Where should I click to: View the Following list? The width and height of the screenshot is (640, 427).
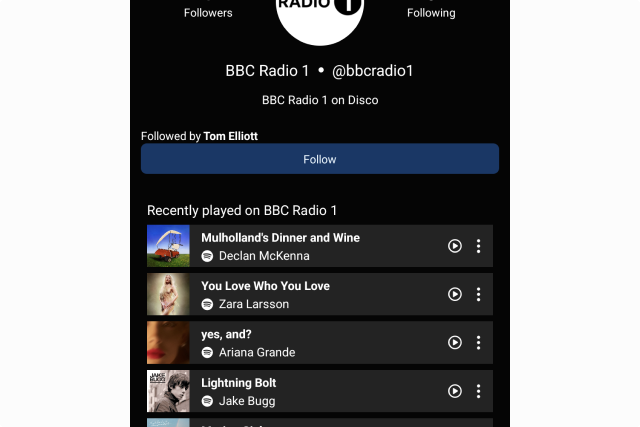click(x=431, y=13)
